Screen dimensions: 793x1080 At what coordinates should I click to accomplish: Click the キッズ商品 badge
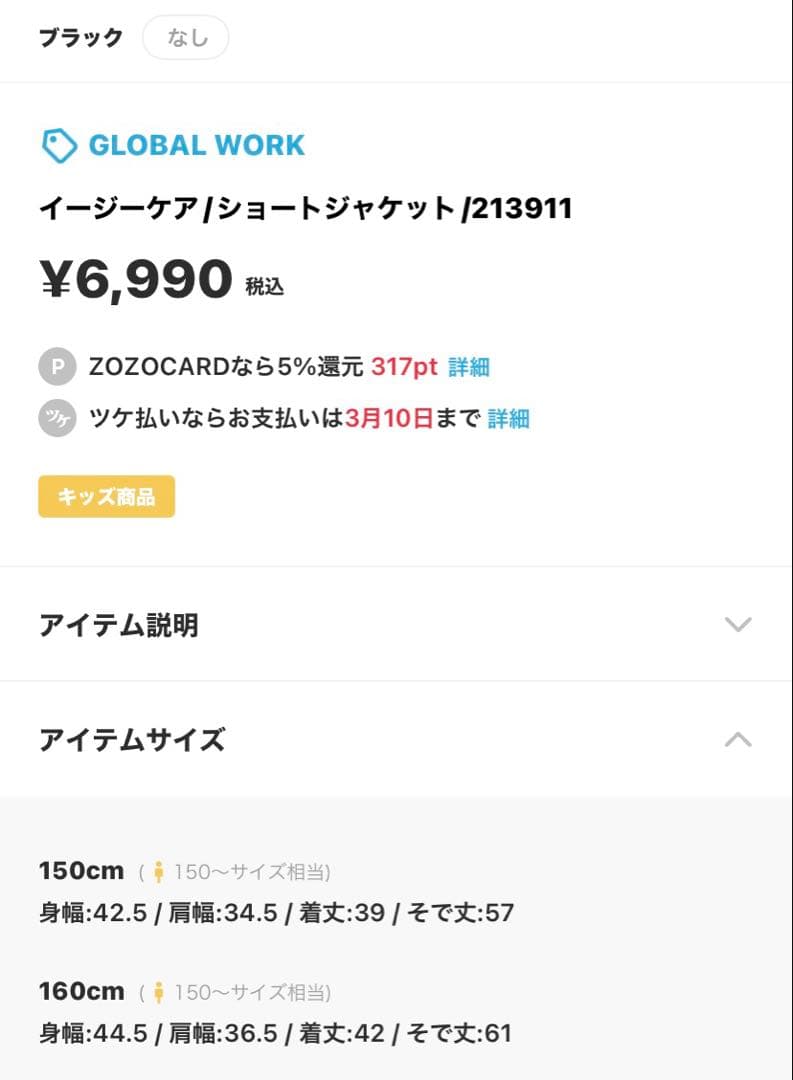106,496
